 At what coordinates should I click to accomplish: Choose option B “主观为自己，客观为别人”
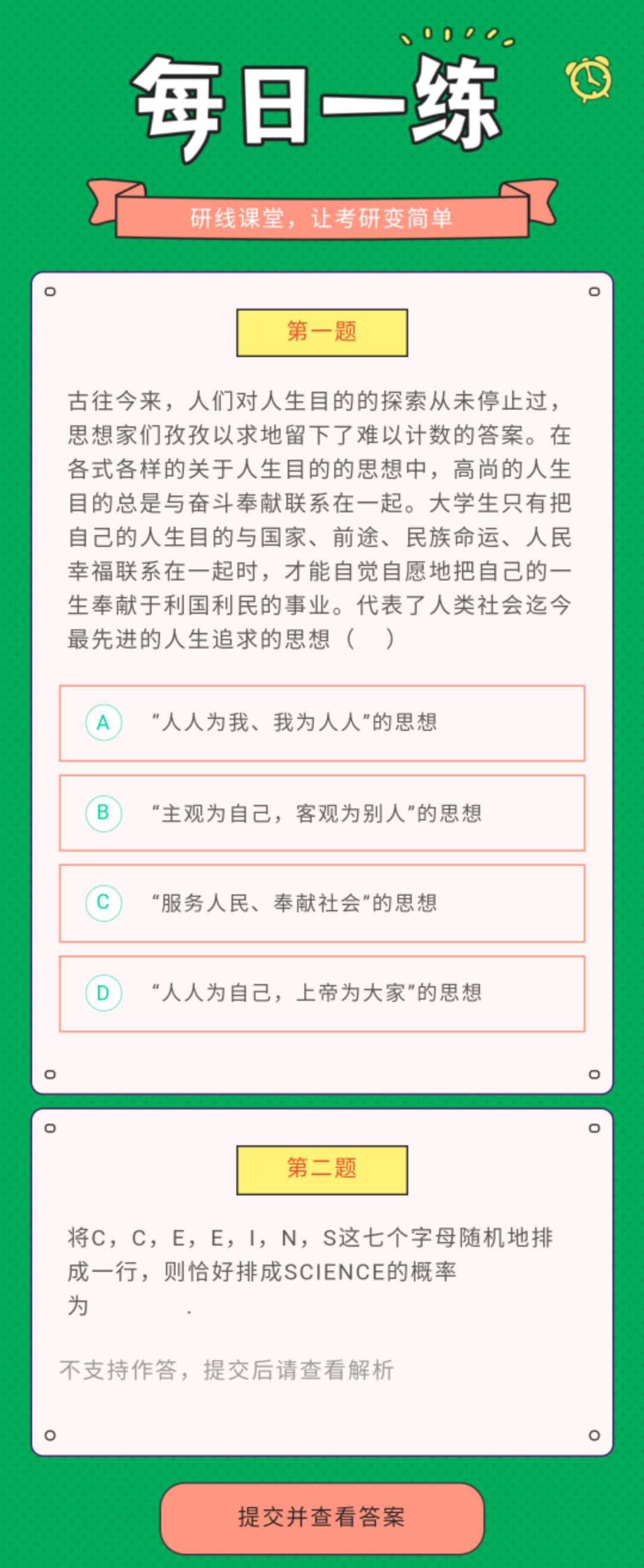(x=321, y=813)
